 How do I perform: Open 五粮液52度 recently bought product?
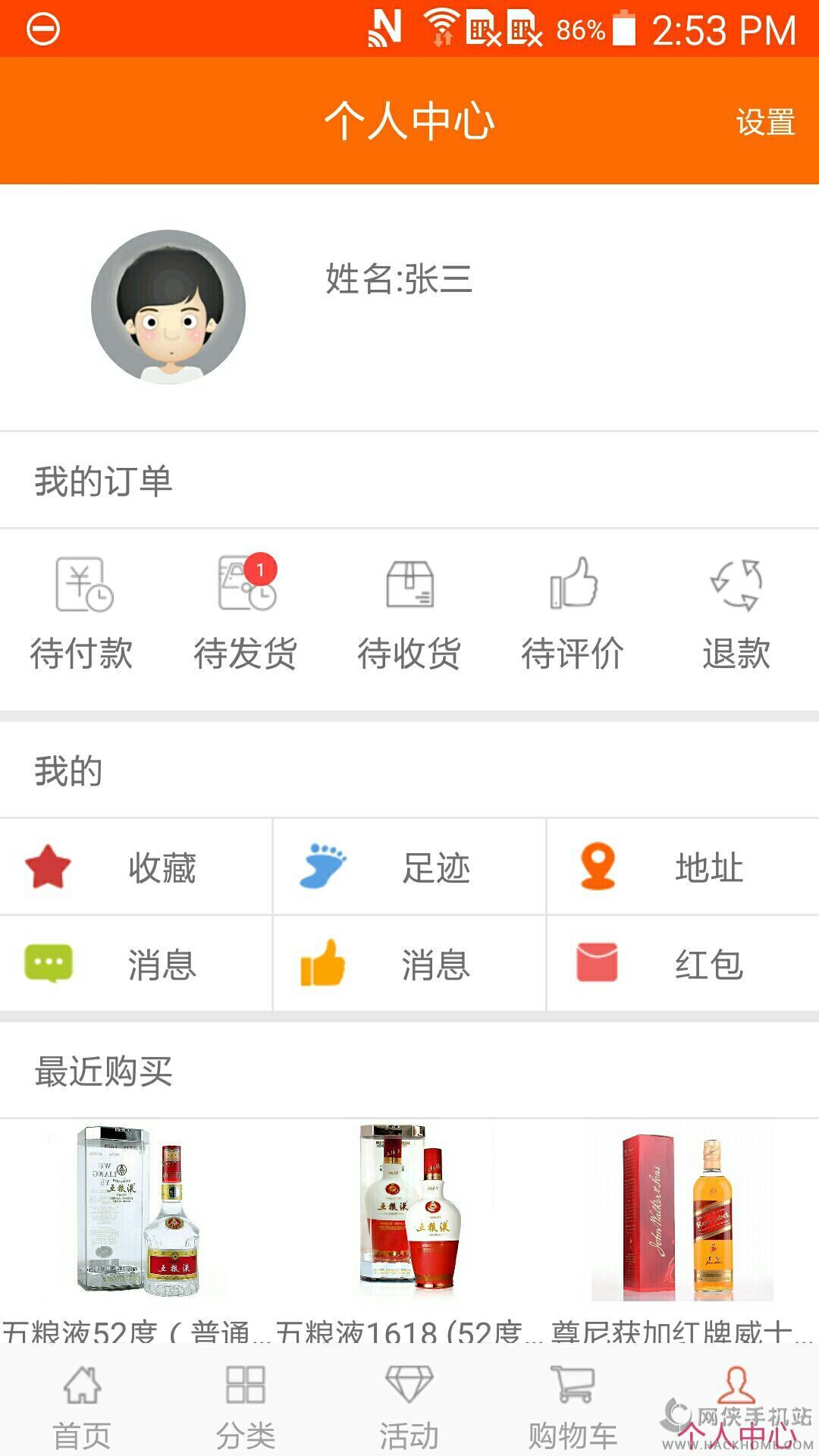click(x=138, y=1228)
